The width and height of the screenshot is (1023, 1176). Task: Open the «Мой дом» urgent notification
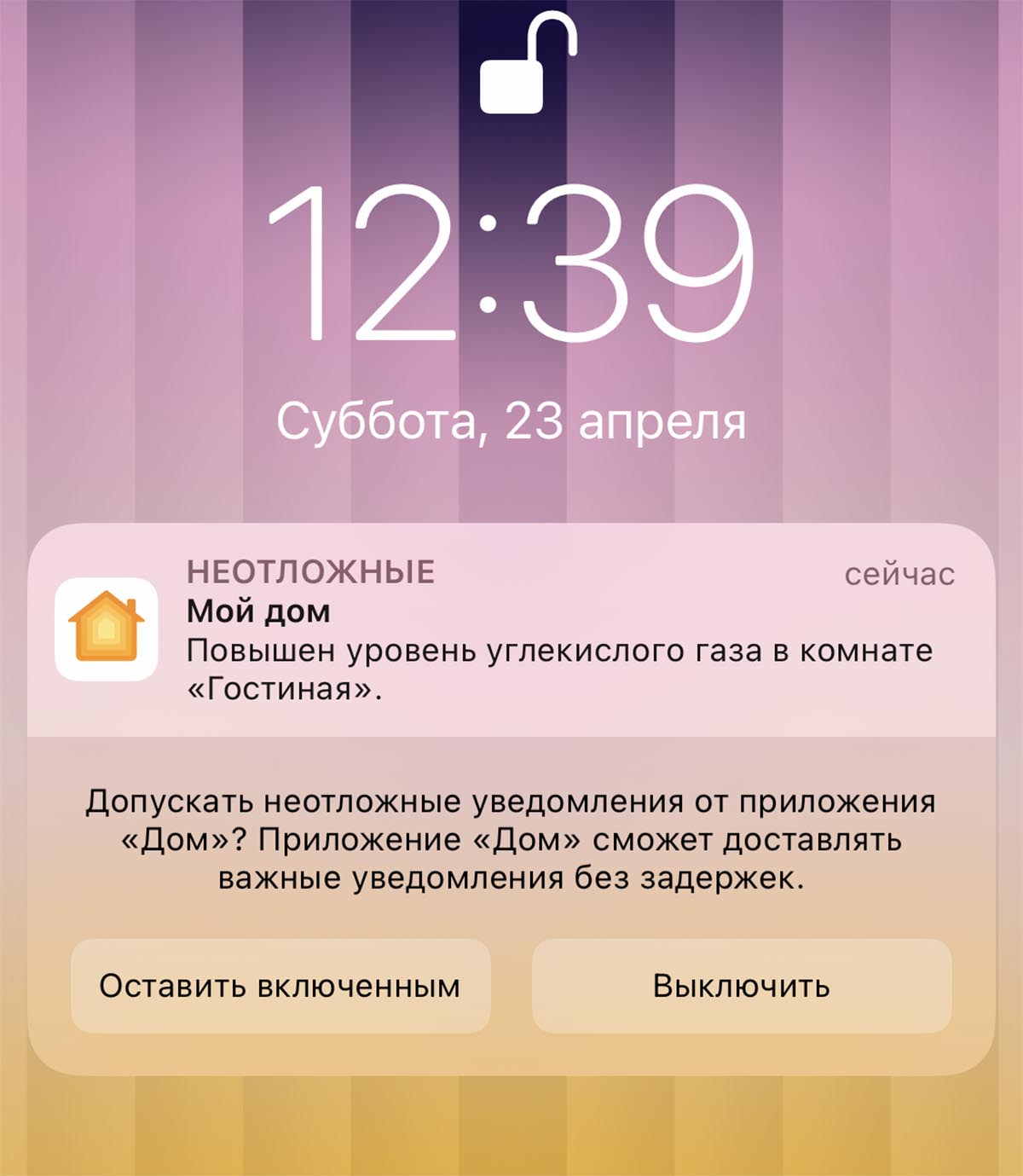(511, 631)
